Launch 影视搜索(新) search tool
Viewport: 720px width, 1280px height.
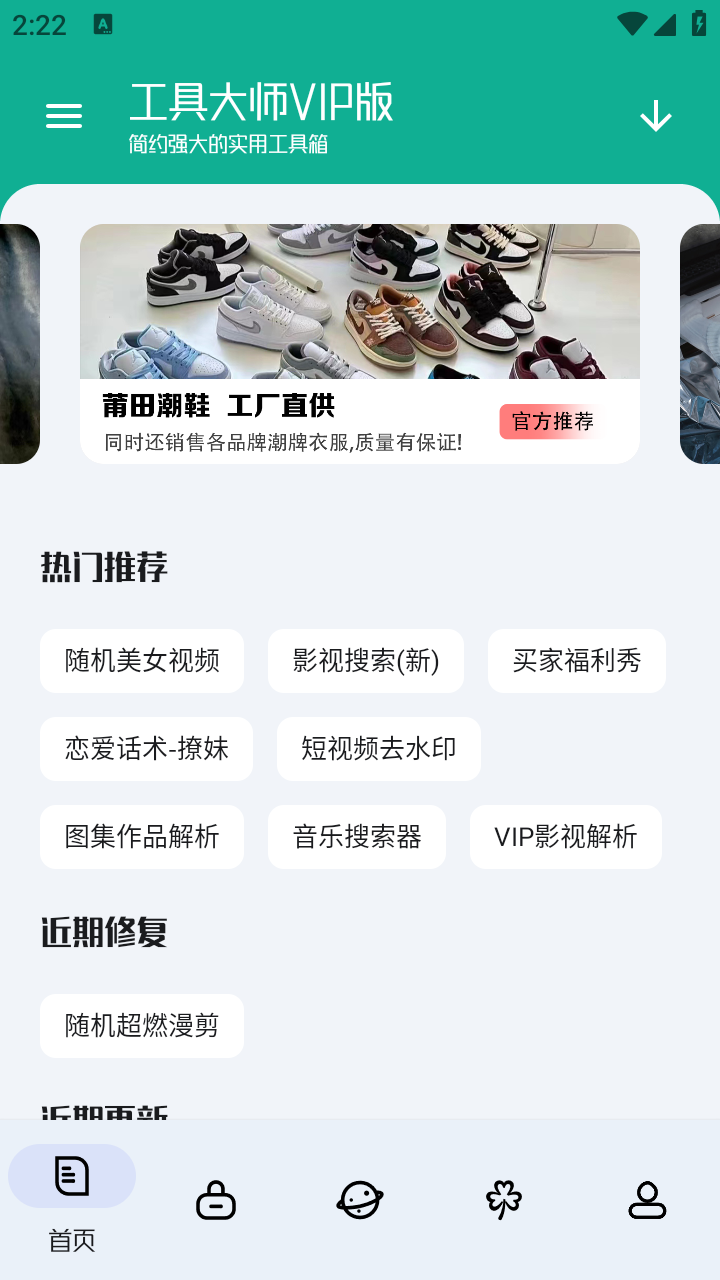[x=366, y=661]
